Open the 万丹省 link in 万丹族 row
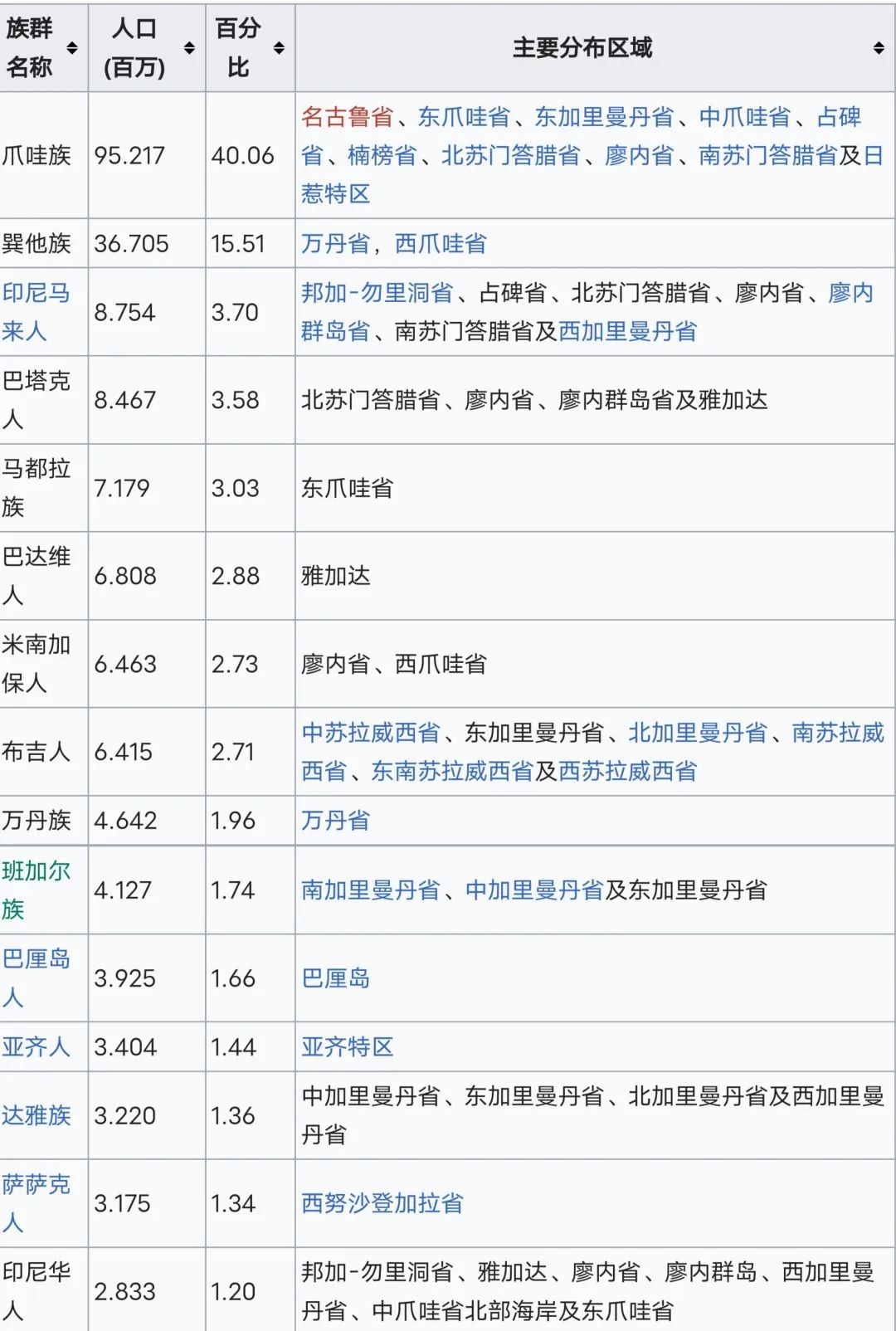The height and width of the screenshot is (1331, 896). tap(335, 821)
